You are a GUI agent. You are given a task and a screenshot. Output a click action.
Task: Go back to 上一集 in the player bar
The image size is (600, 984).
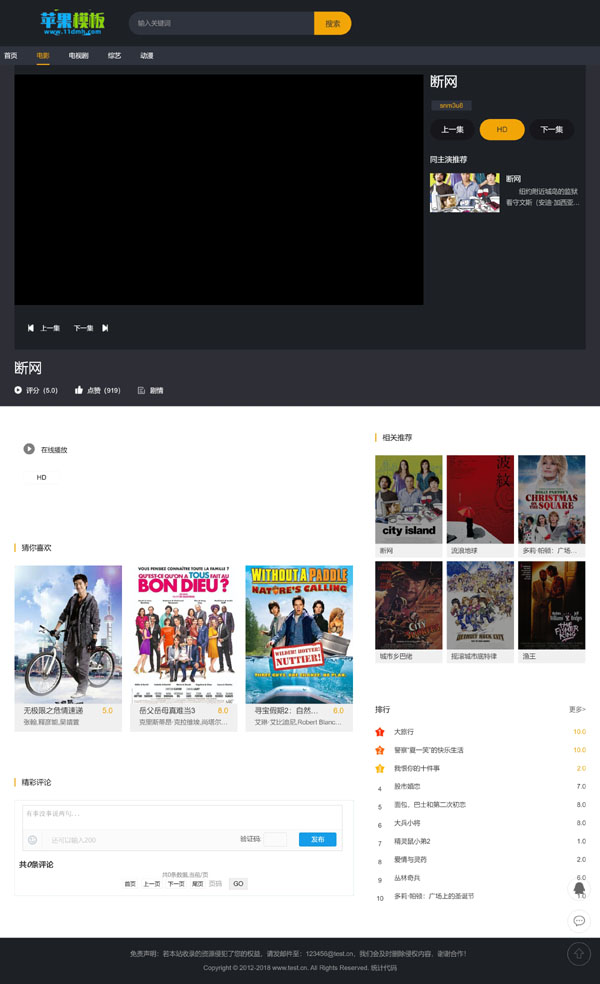pyautogui.click(x=44, y=328)
